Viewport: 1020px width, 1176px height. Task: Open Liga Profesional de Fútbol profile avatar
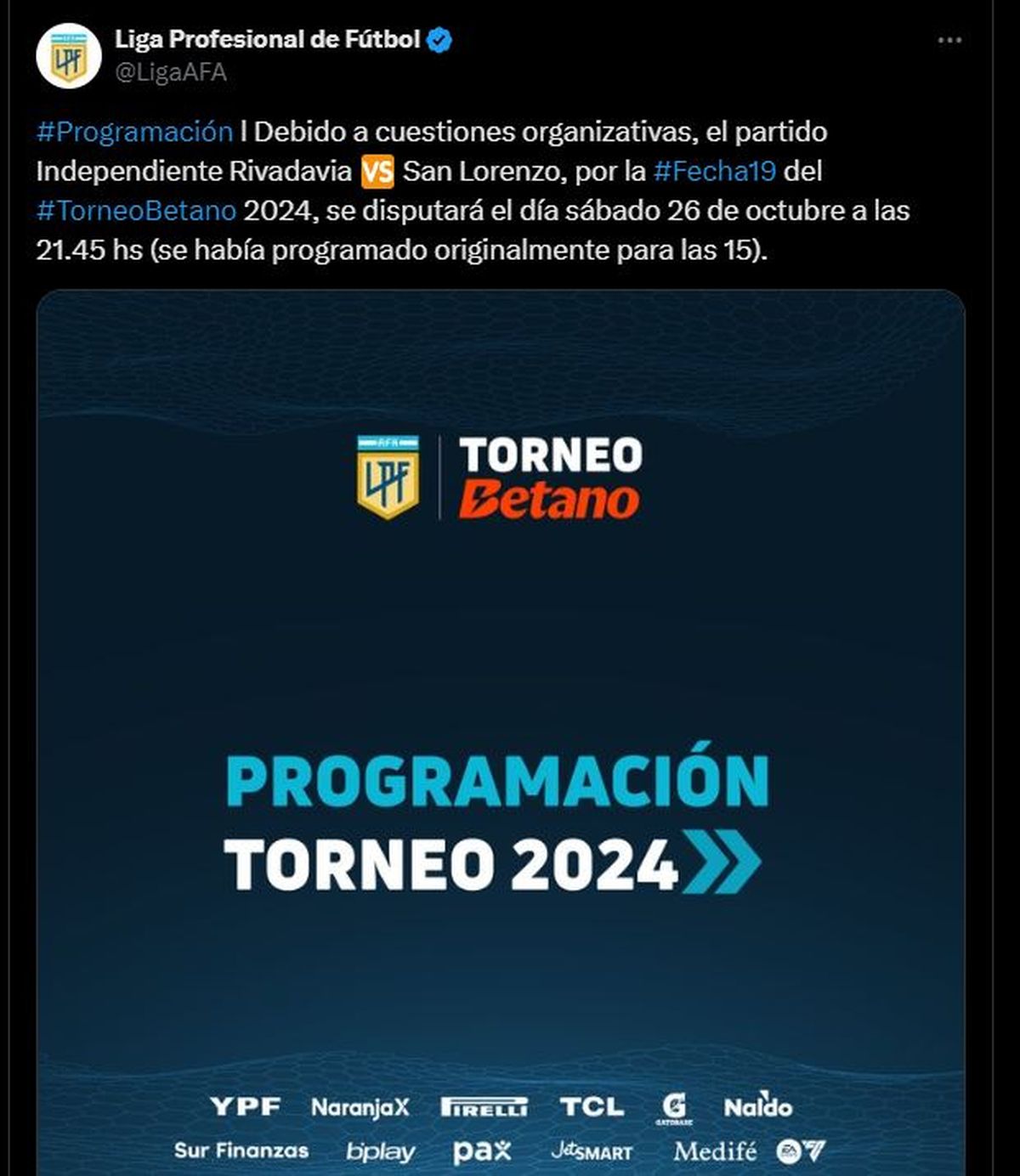coord(69,56)
